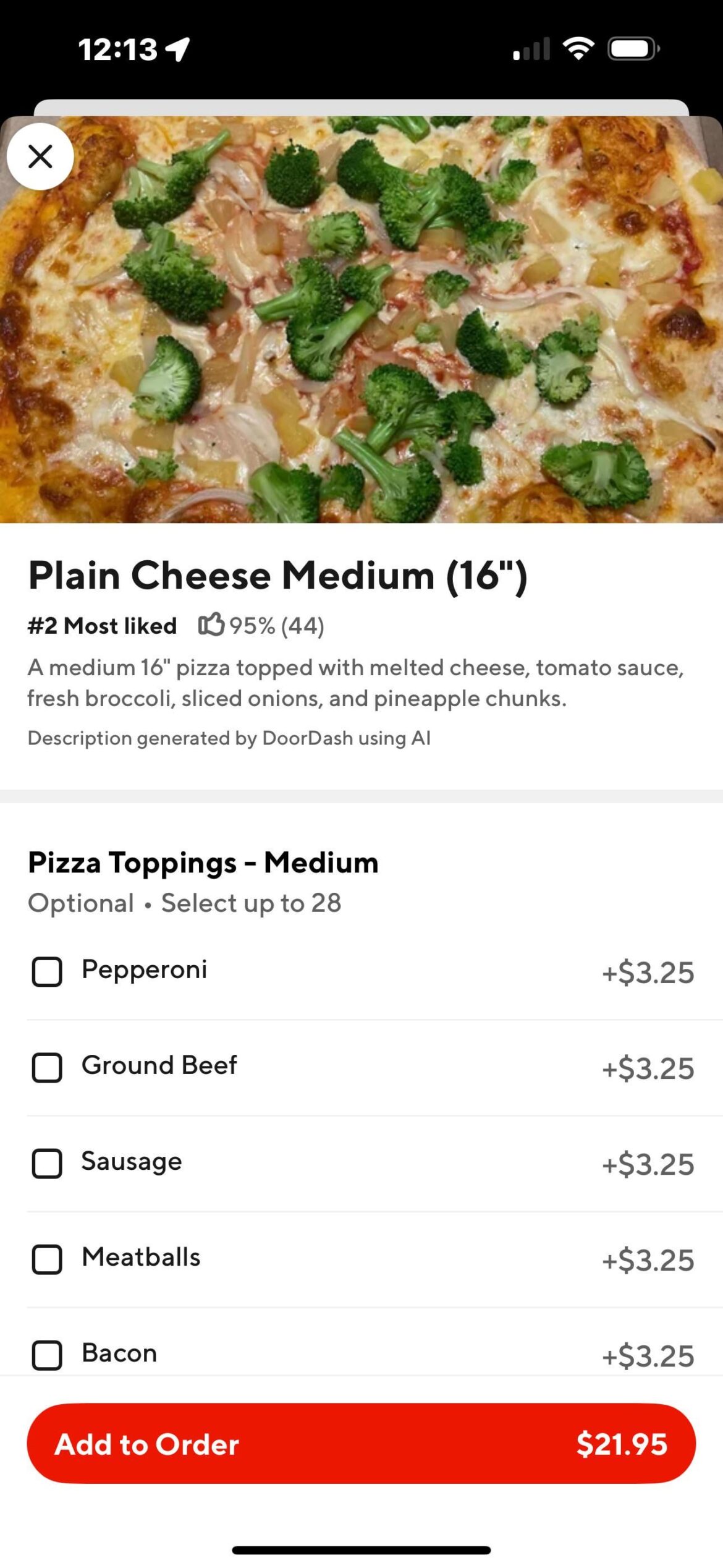Check the Ground Beef topping
This screenshot has height=1568, width=723.
point(47,1067)
